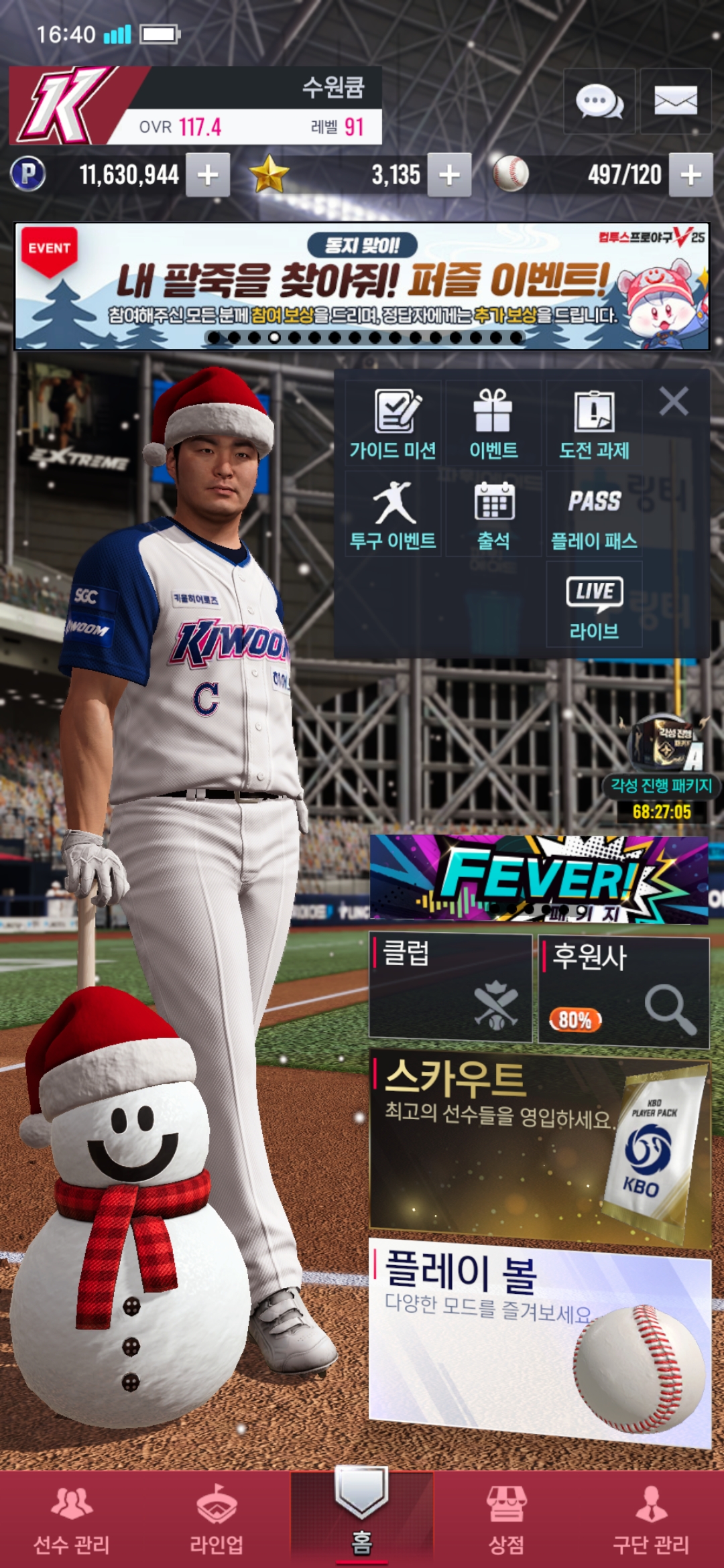This screenshot has height=1568, width=724.
Task: Open the 출석 attendance calendar
Action: tap(493, 514)
